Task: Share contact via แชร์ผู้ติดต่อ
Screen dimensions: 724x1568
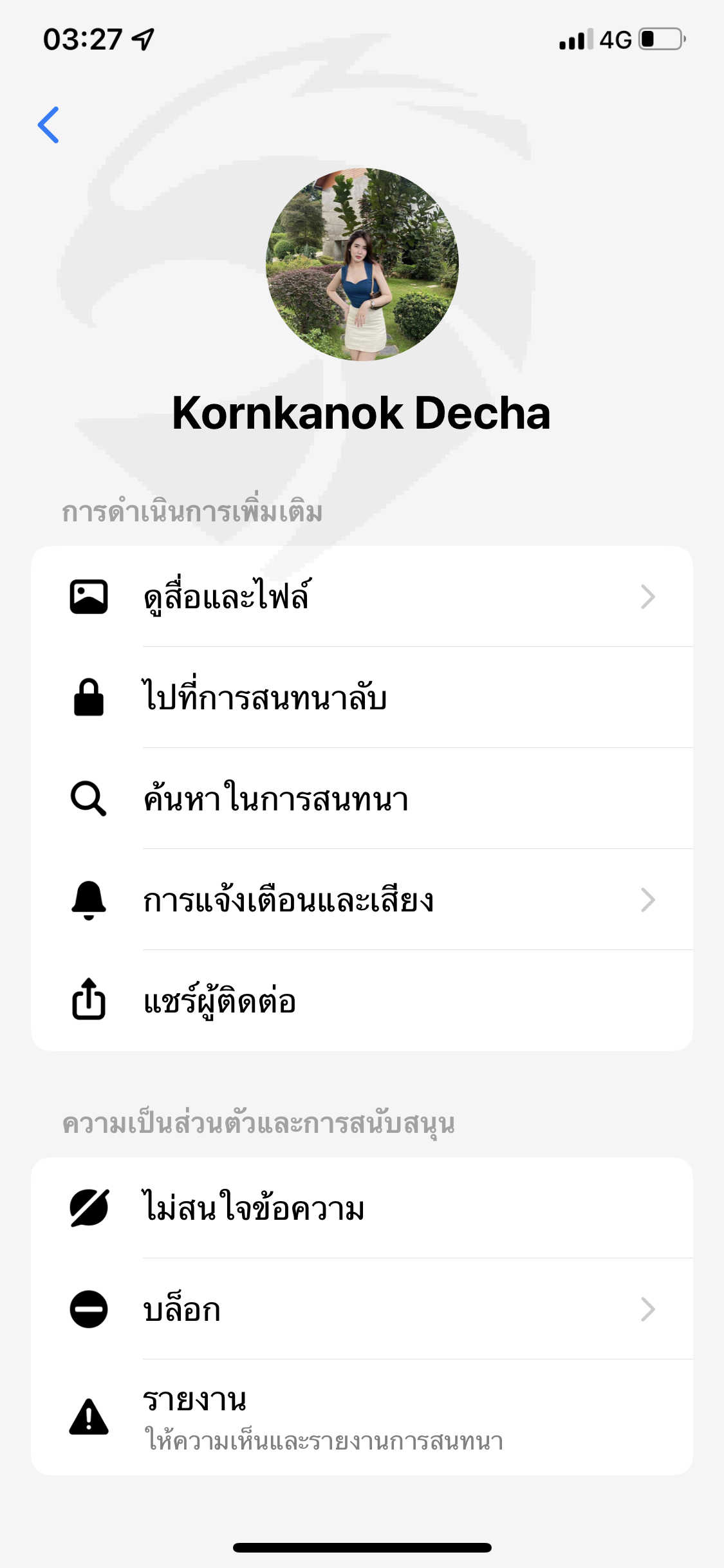Action: click(x=362, y=1001)
